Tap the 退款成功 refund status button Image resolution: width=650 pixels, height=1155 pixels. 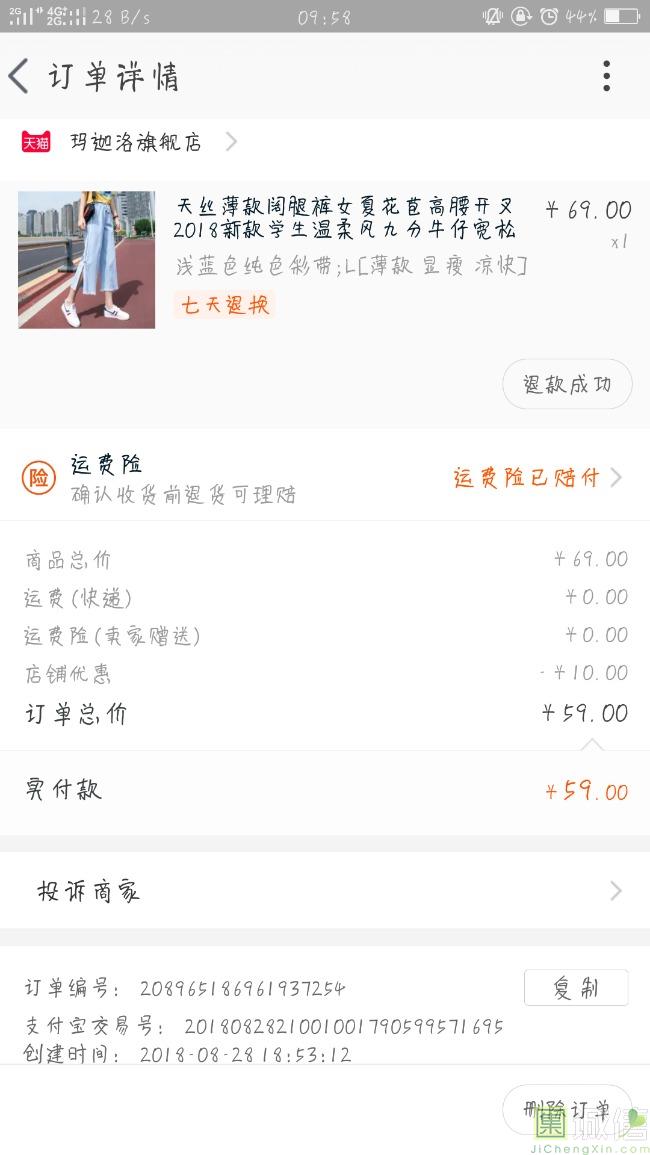[567, 384]
